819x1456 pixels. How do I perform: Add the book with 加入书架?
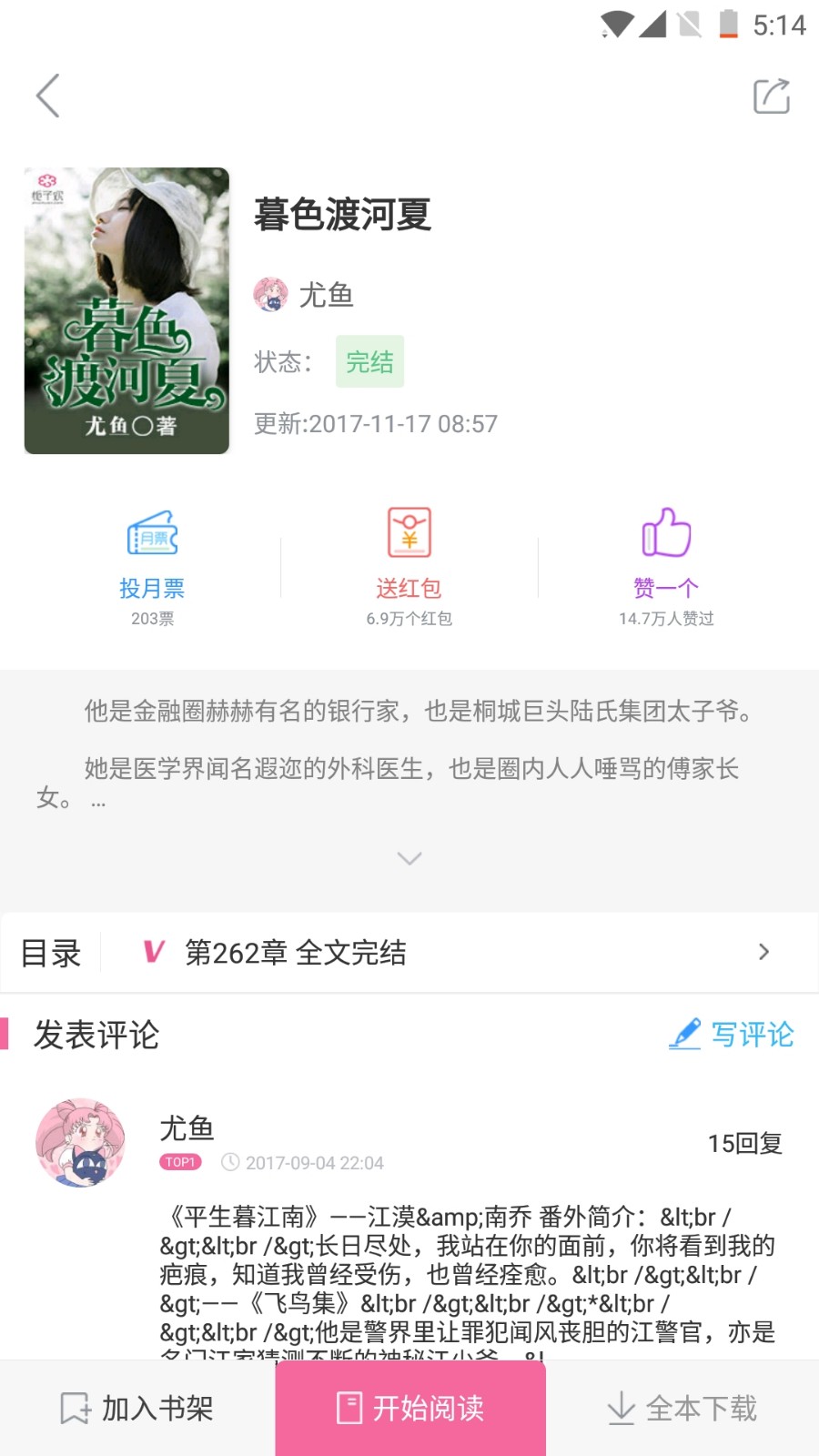[x=137, y=1409]
